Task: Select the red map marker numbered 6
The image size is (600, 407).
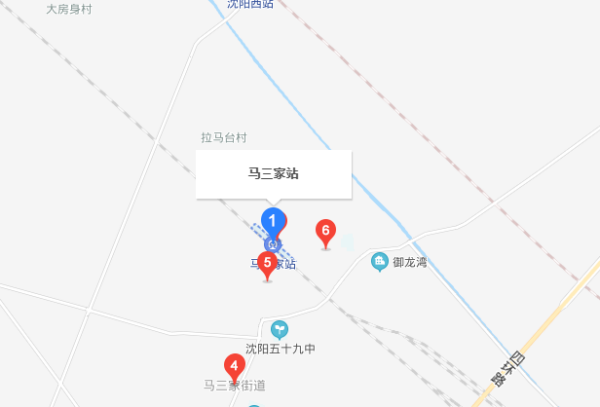Action: tap(325, 232)
